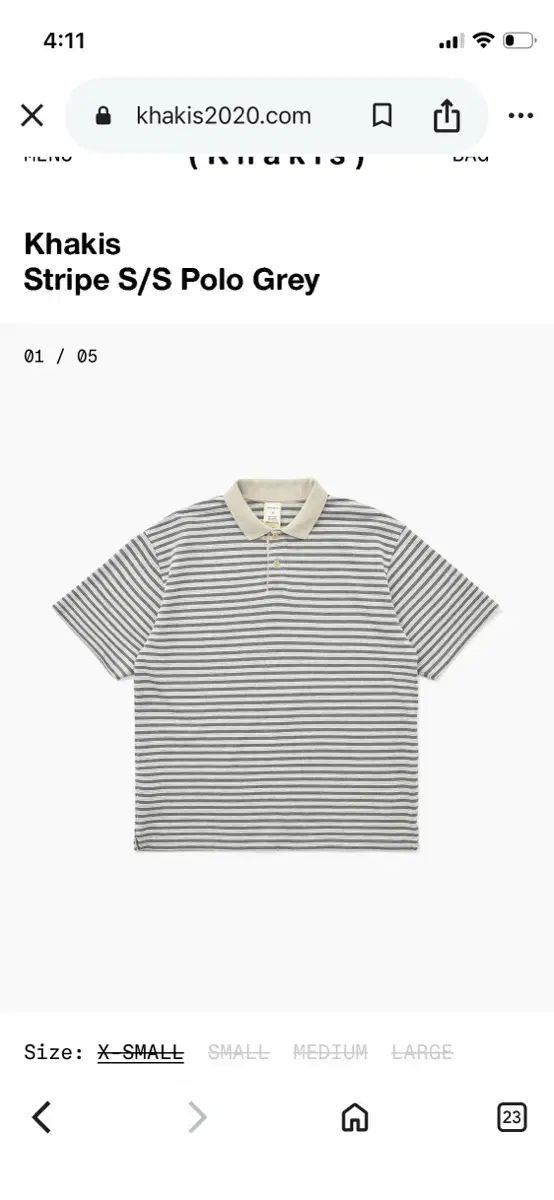Open the striped polo product image
This screenshot has height=1200, width=554.
pos(275,665)
